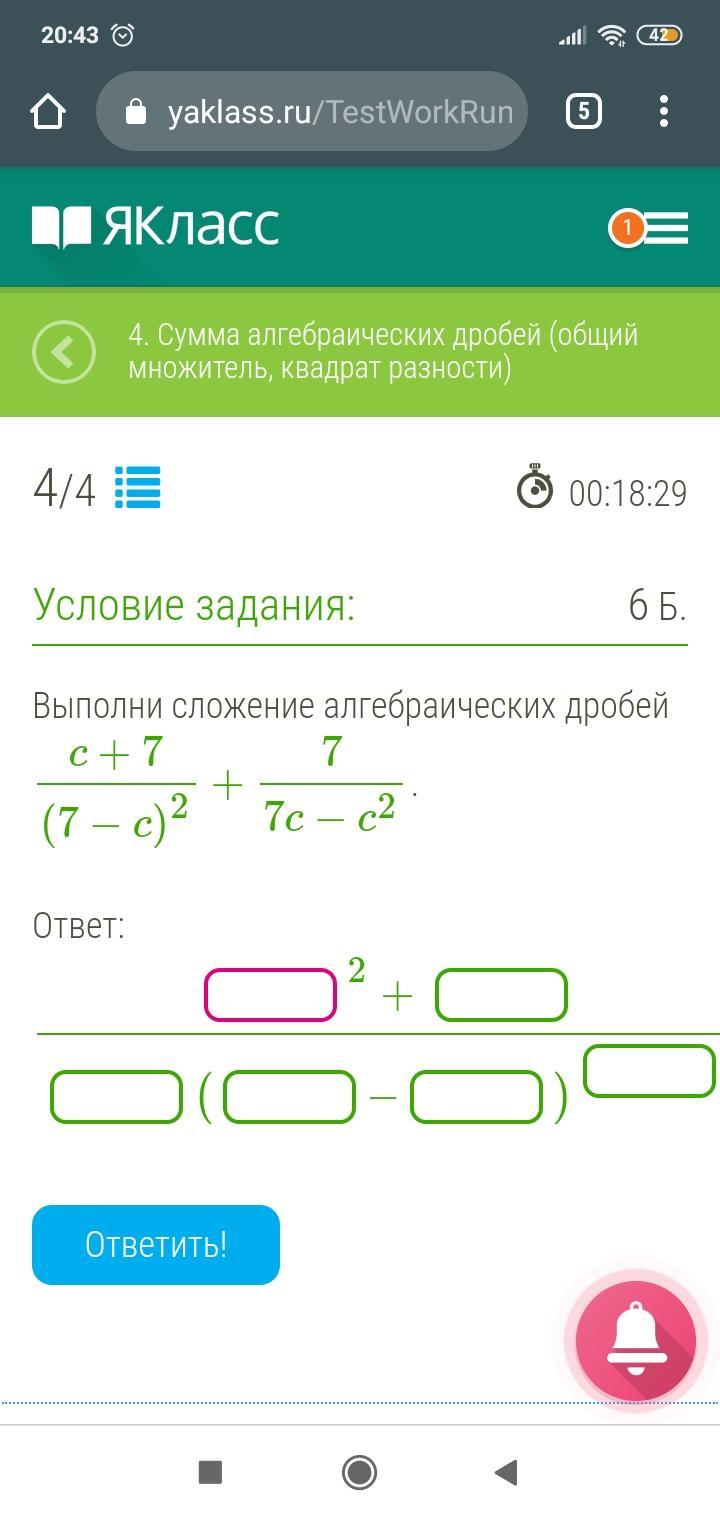
Task: Select the denominator field before the opening bracket
Action: (116, 1097)
